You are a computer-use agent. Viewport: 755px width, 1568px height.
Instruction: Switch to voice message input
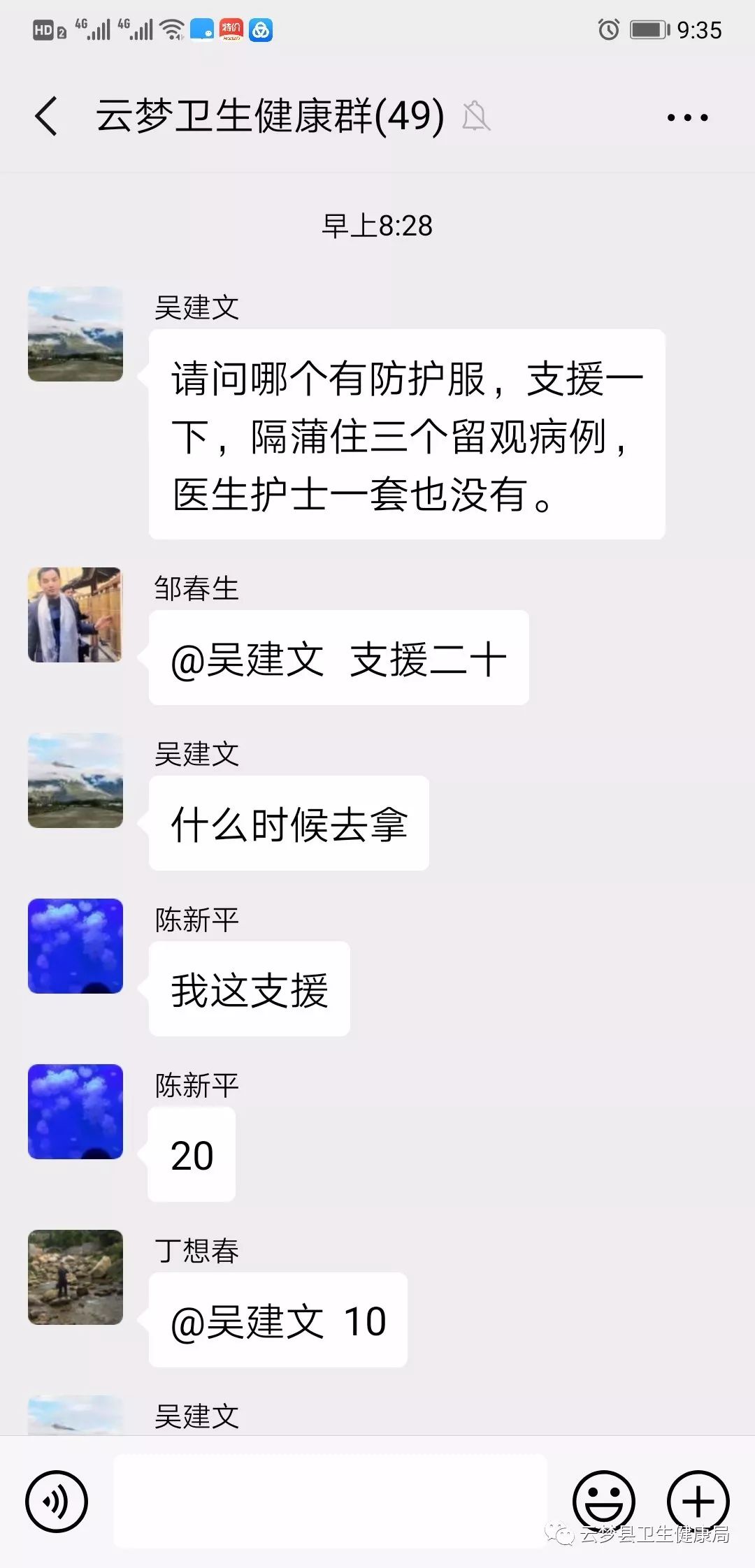[56, 1501]
